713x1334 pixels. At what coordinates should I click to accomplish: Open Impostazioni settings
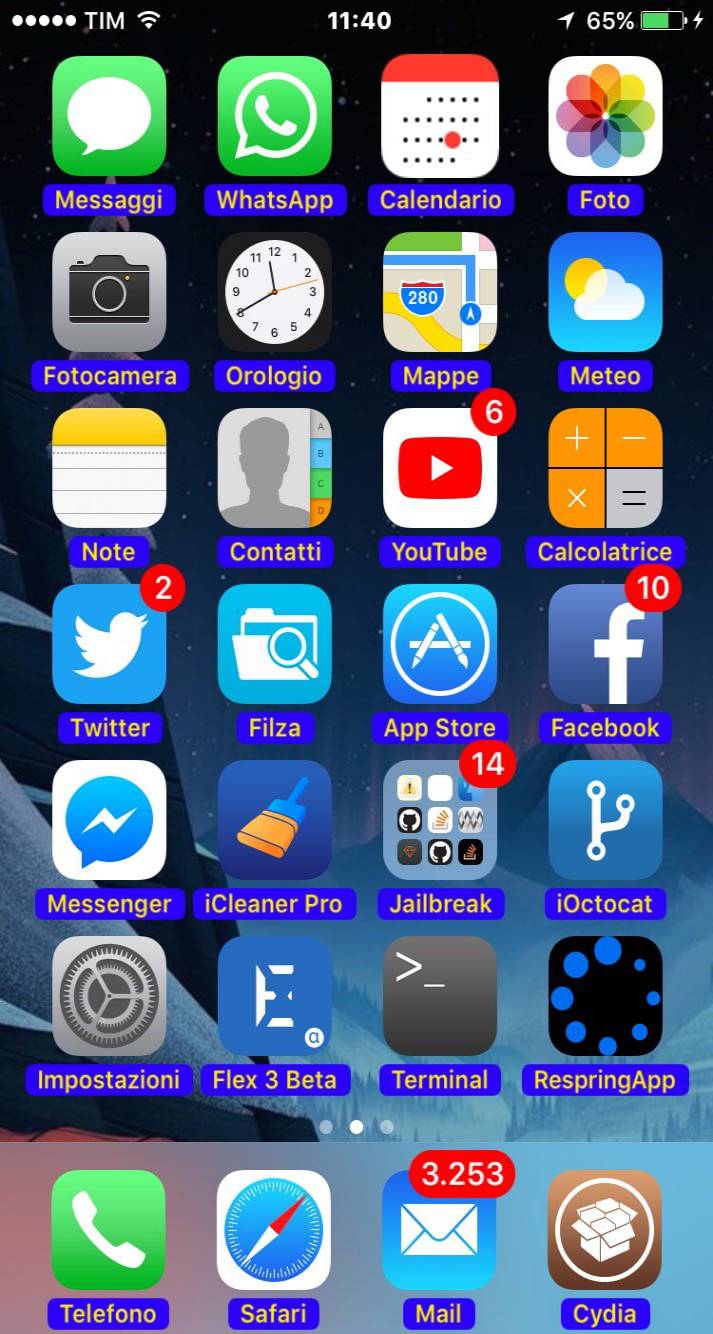[109, 996]
